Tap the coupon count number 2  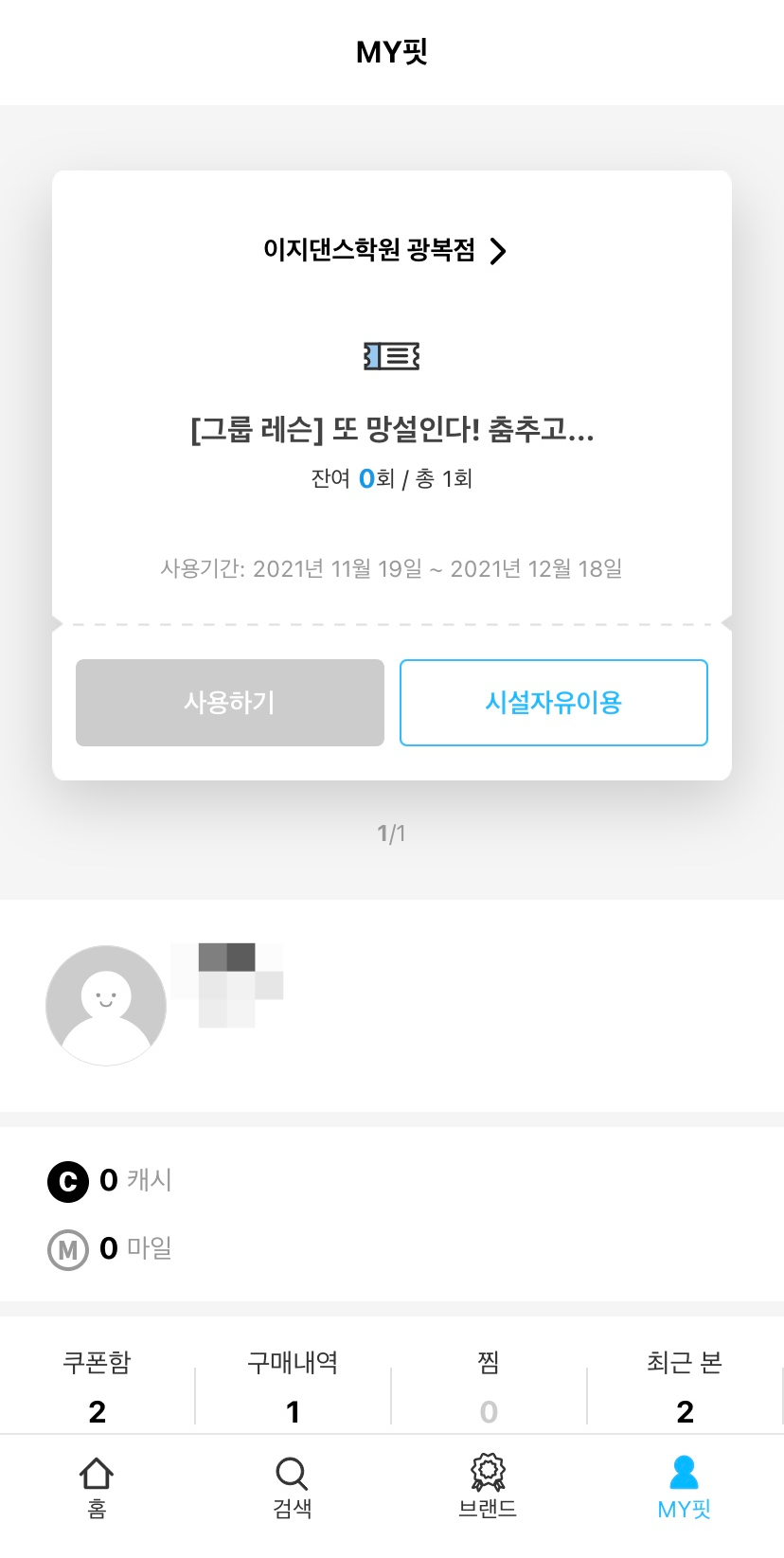pyautogui.click(x=98, y=1412)
